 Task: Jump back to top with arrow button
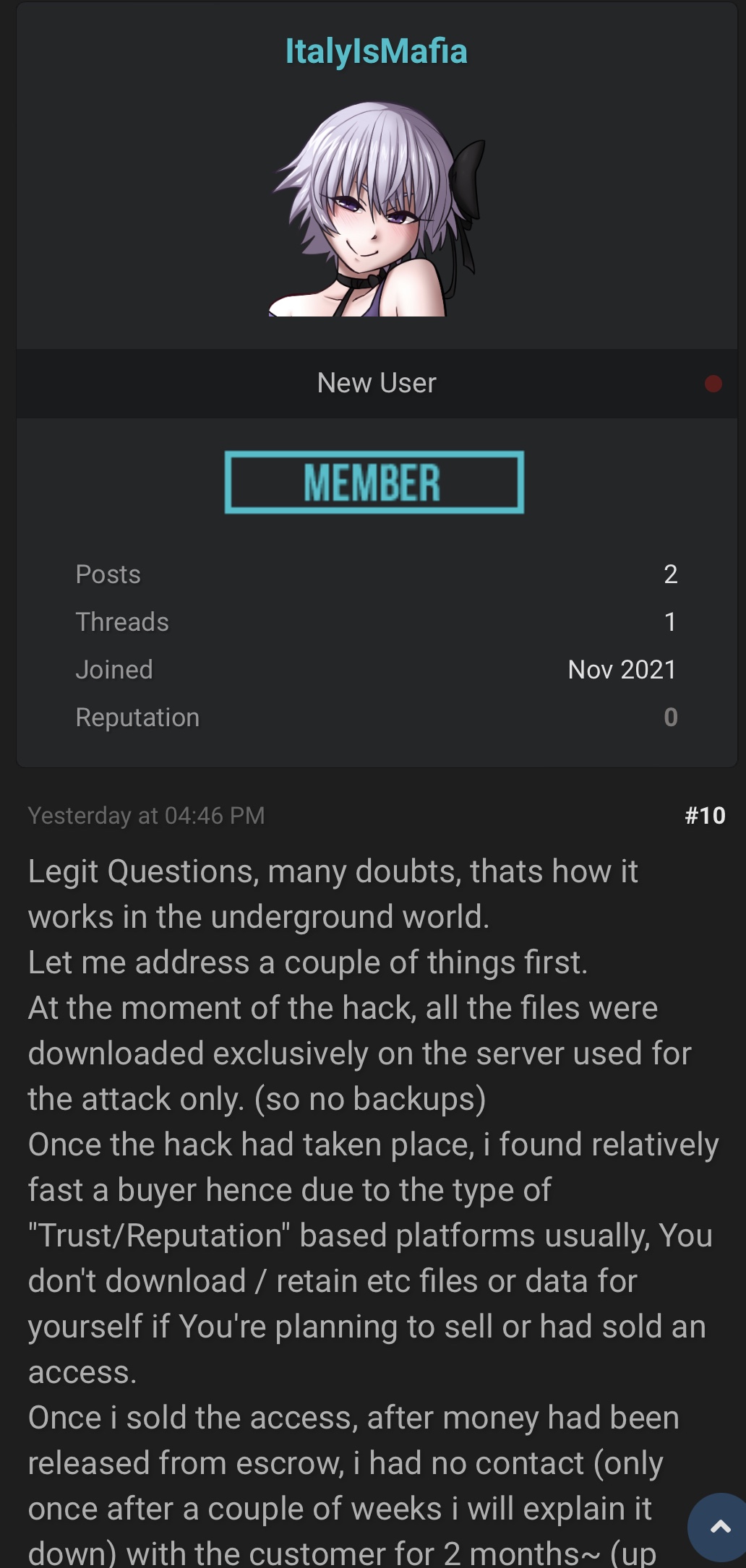coord(719,1526)
